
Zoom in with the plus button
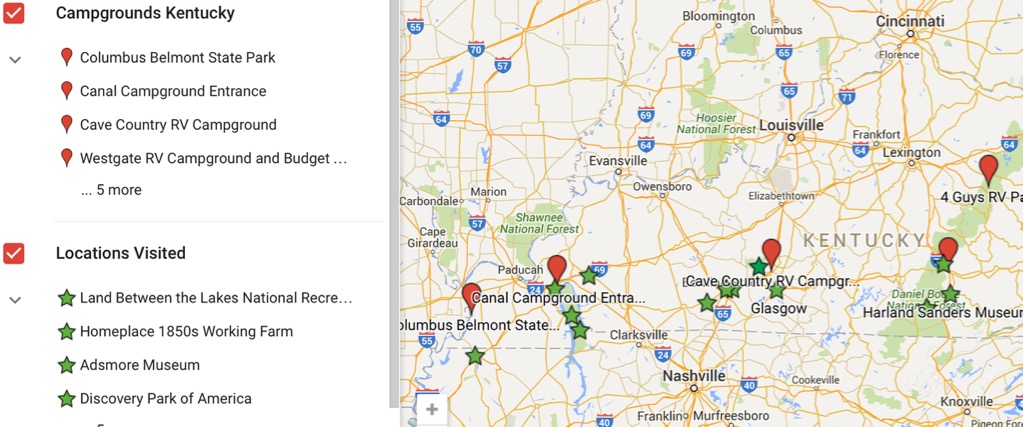[x=432, y=409]
